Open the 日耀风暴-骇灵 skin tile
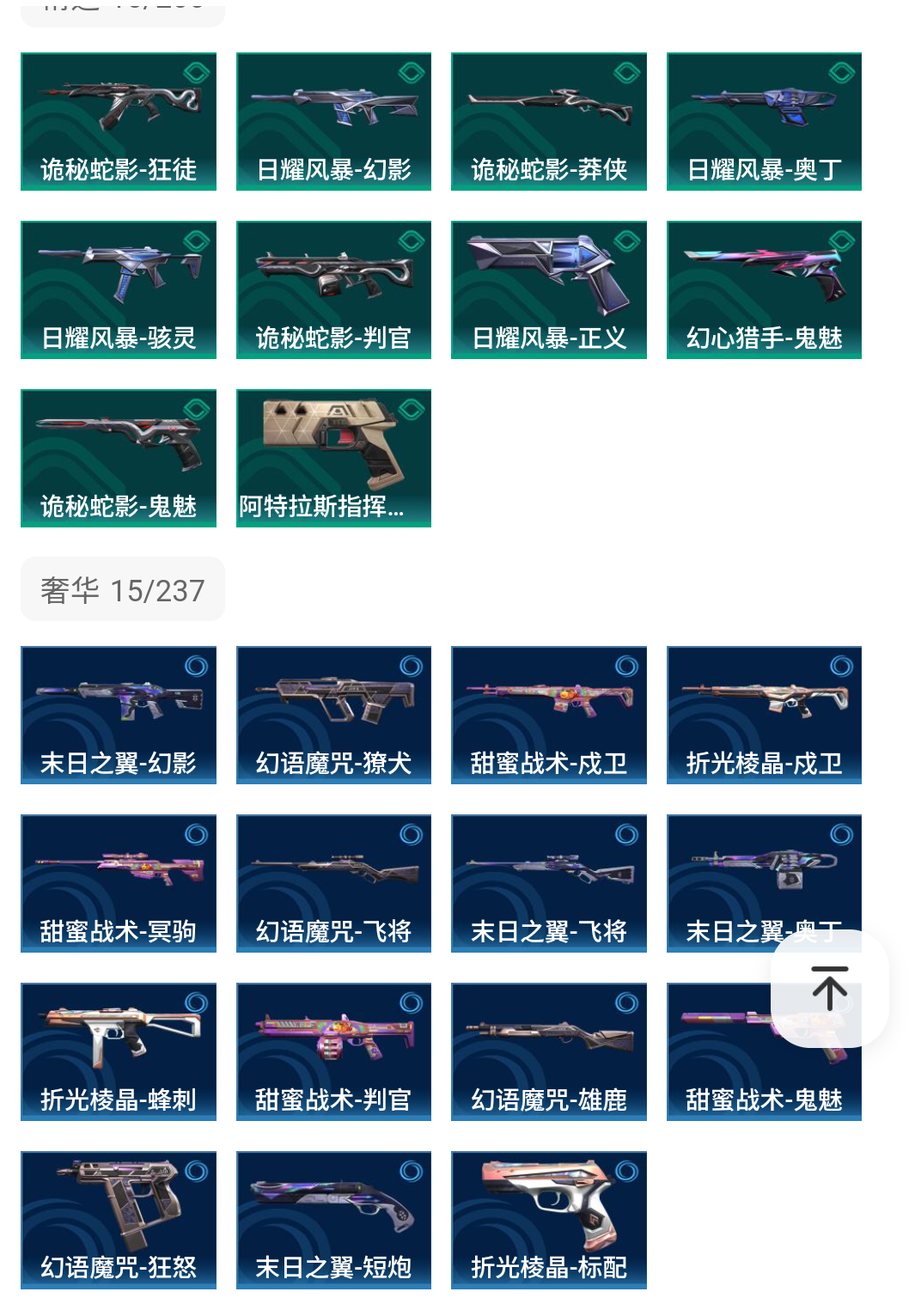This screenshot has height=1316, width=909. pos(119,289)
